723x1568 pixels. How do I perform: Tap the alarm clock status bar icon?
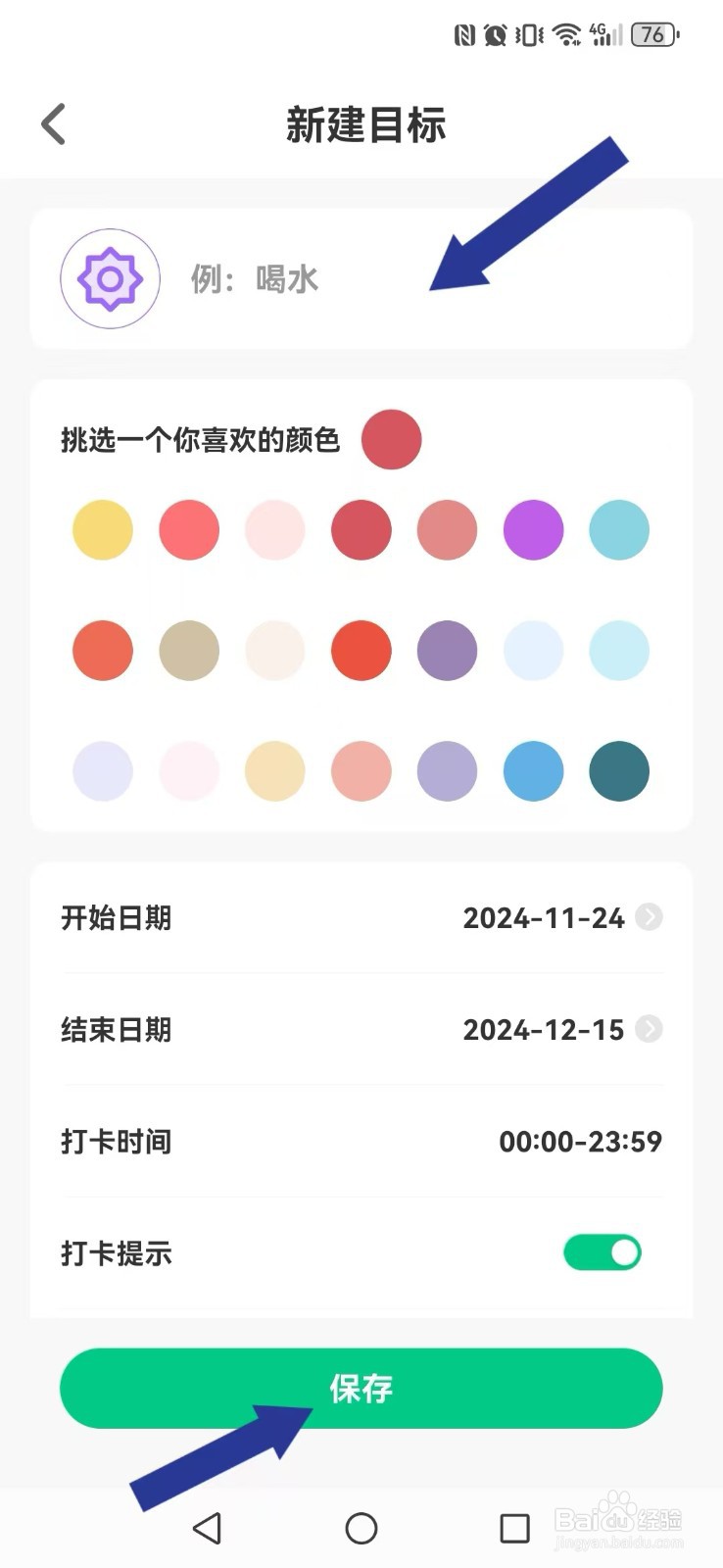coord(495,34)
